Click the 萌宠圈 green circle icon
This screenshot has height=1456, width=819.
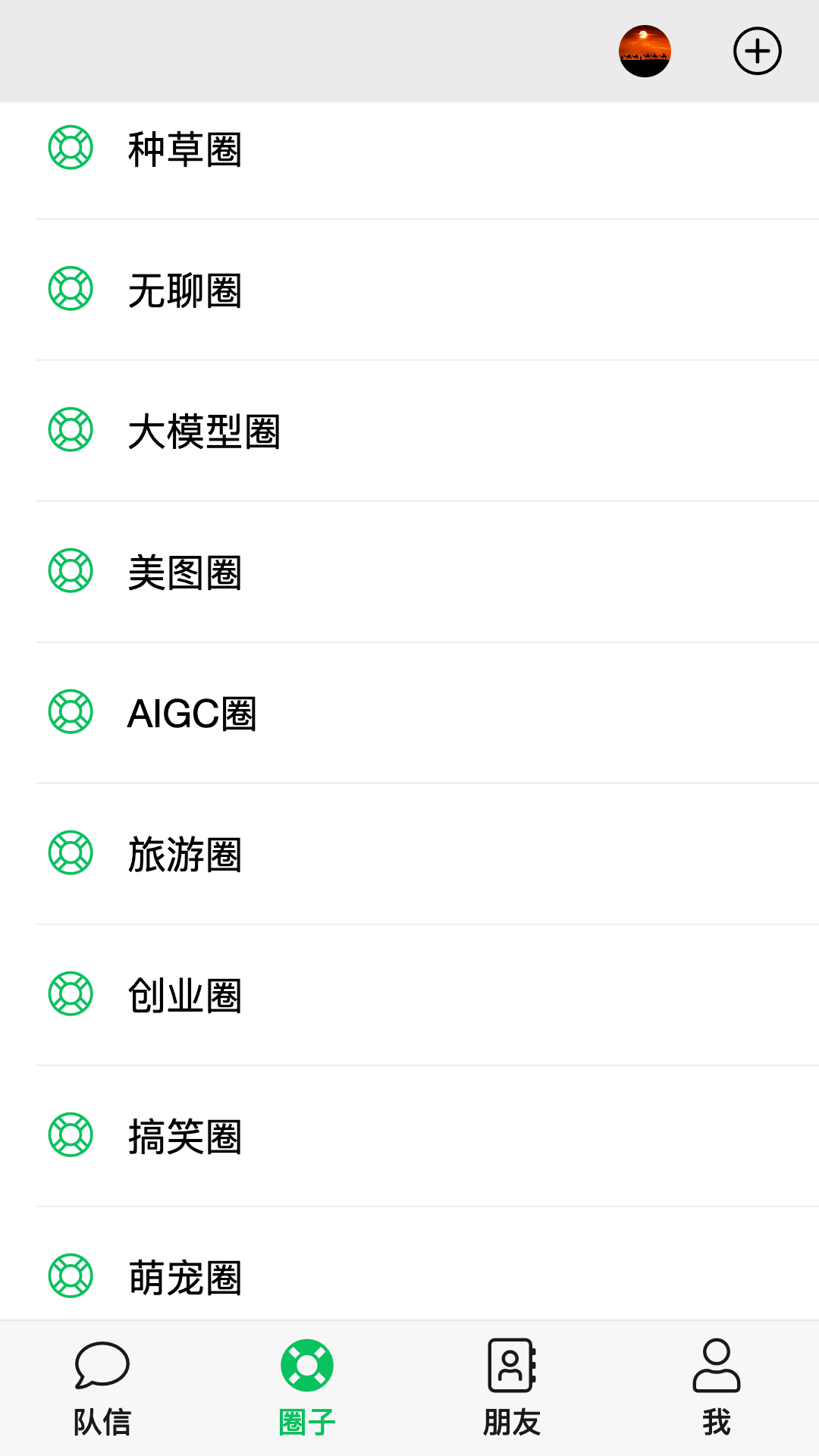pos(70,1276)
